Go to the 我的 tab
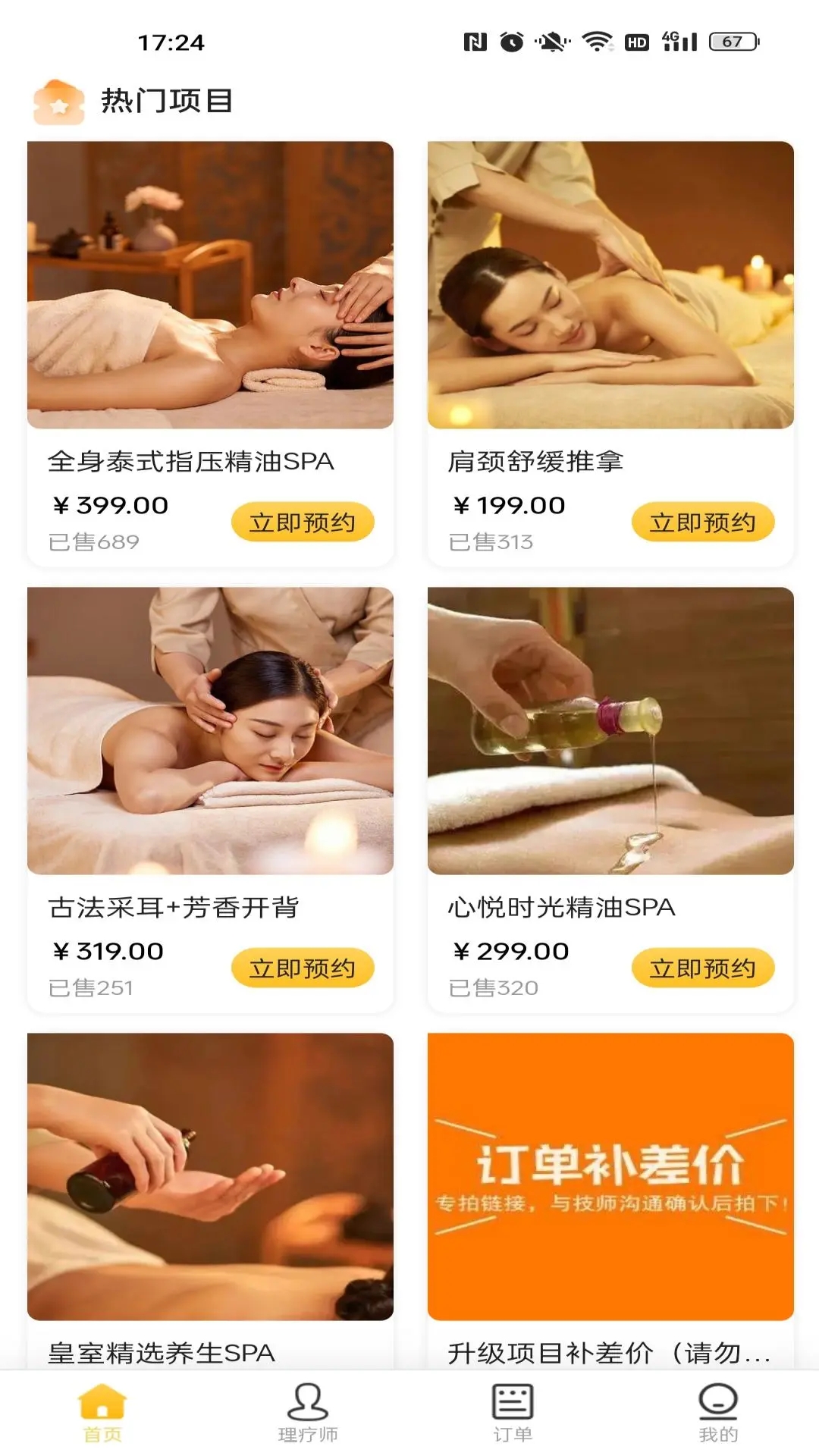819x1456 pixels. click(x=717, y=1412)
